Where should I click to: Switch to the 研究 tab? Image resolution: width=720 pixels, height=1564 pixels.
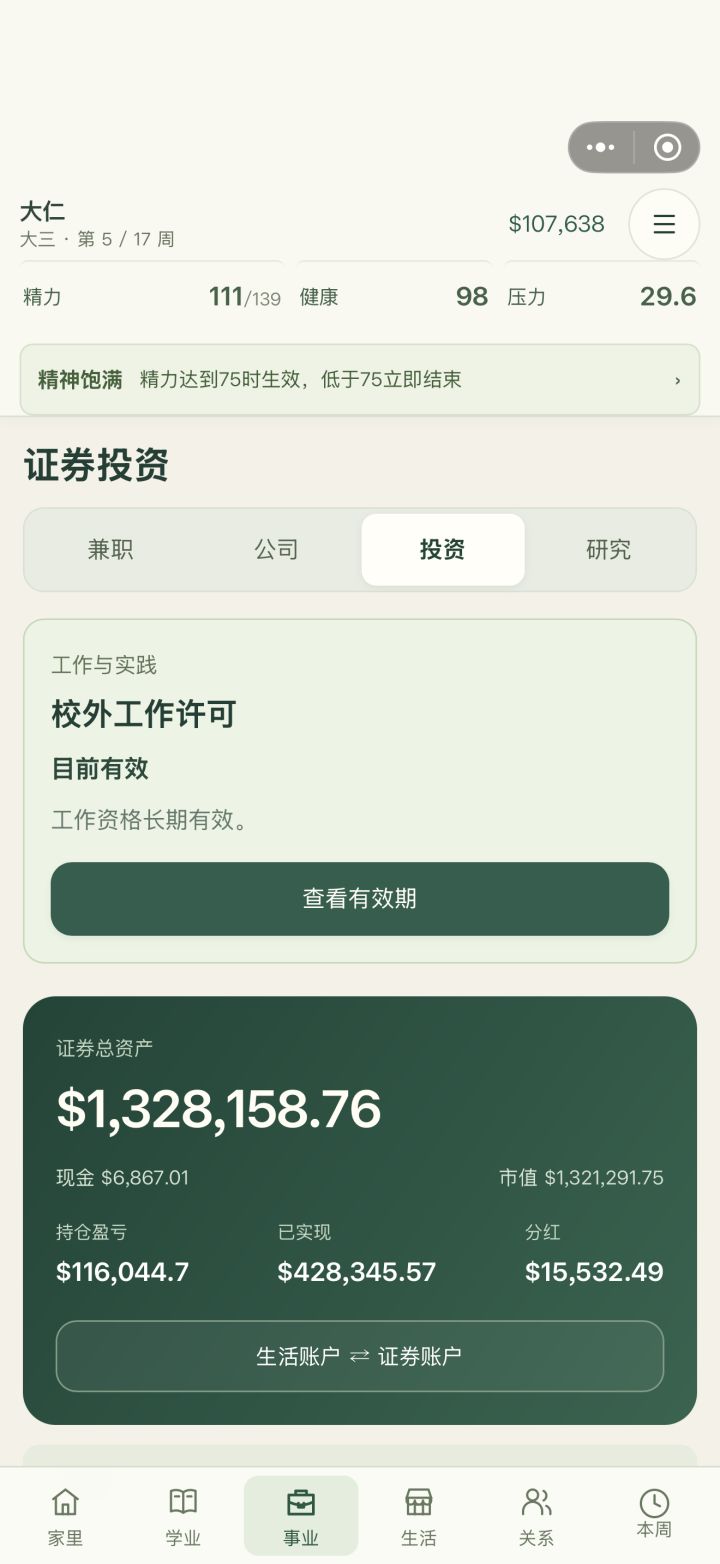point(609,549)
